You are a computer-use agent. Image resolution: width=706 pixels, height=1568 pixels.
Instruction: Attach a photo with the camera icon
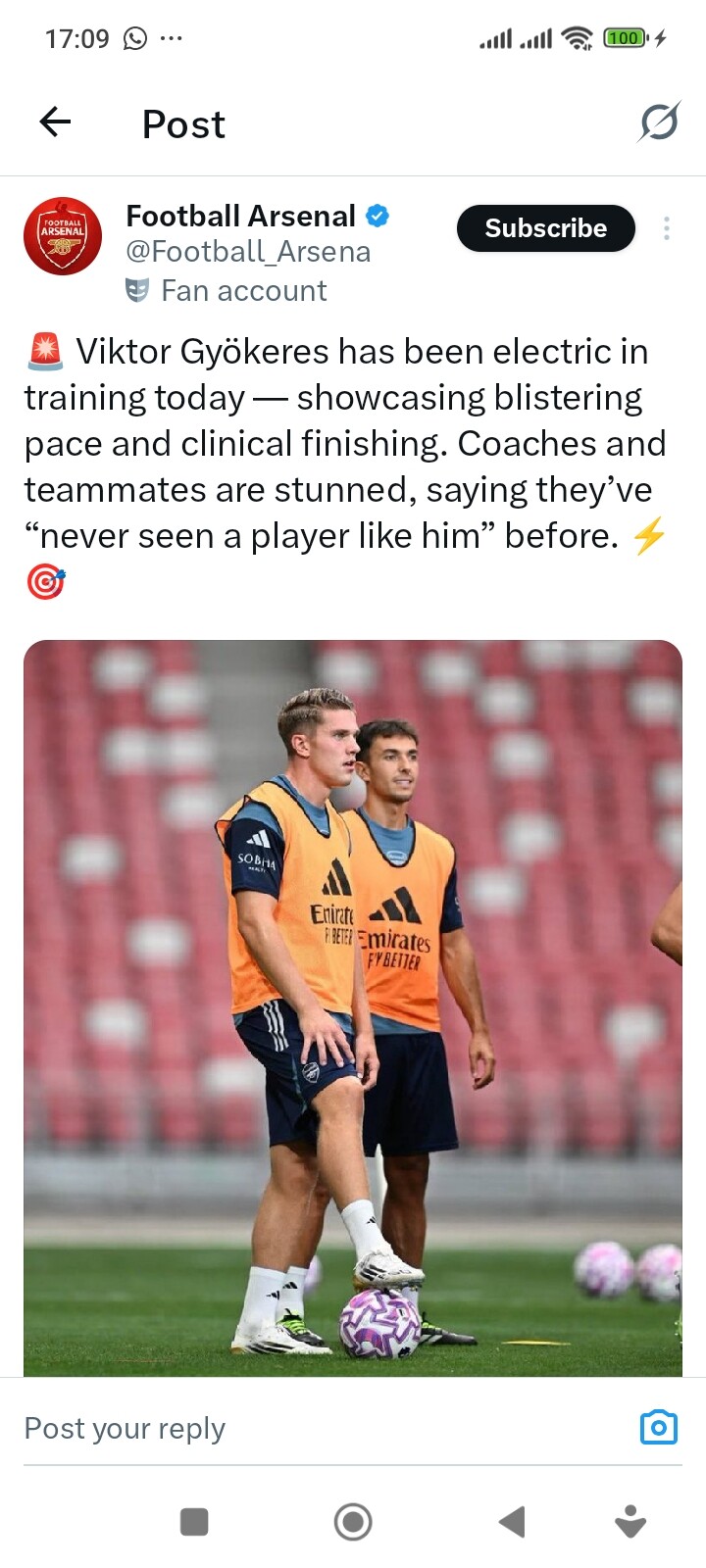[x=658, y=1428]
